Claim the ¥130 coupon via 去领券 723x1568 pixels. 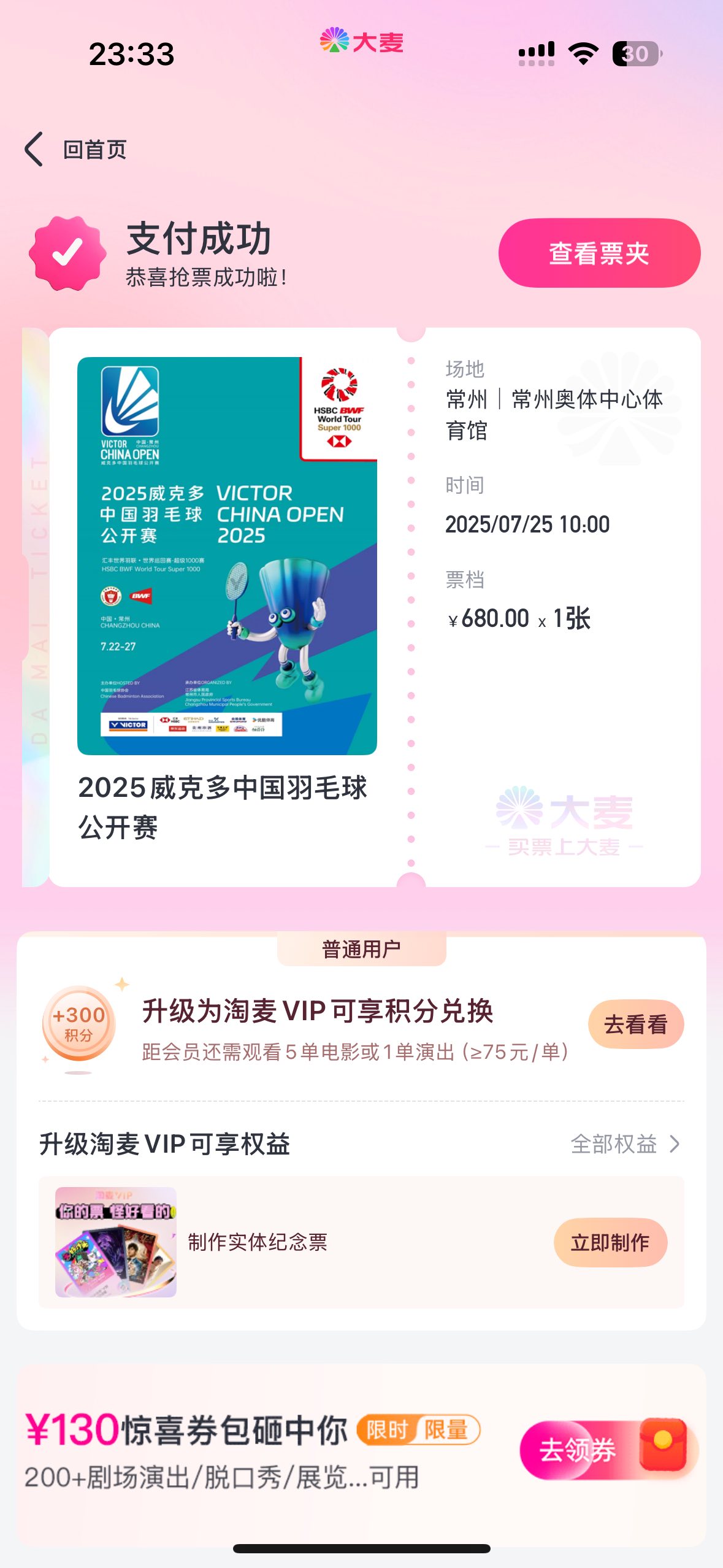tap(578, 1450)
